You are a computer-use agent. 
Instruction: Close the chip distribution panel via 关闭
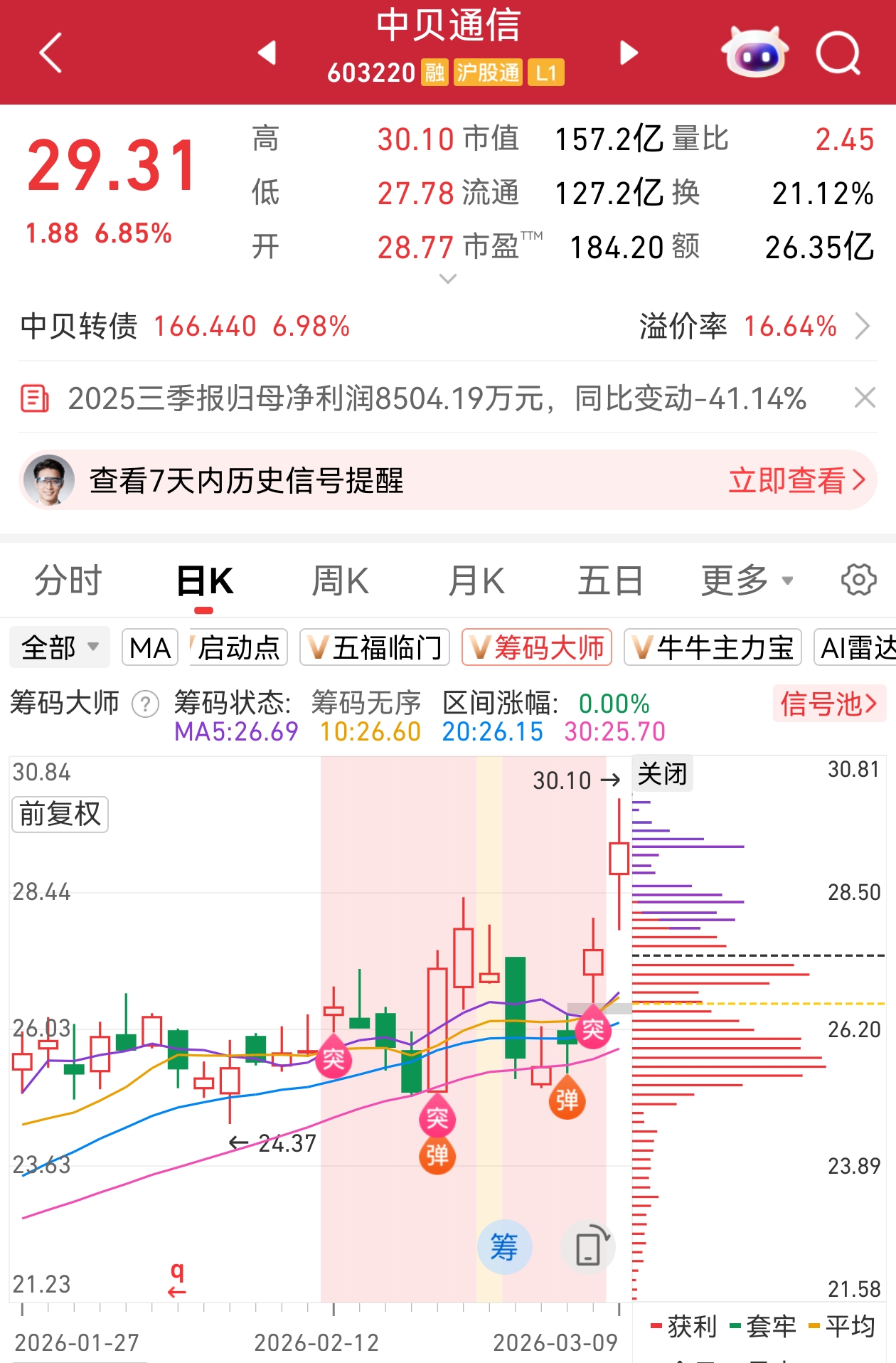pos(662,773)
